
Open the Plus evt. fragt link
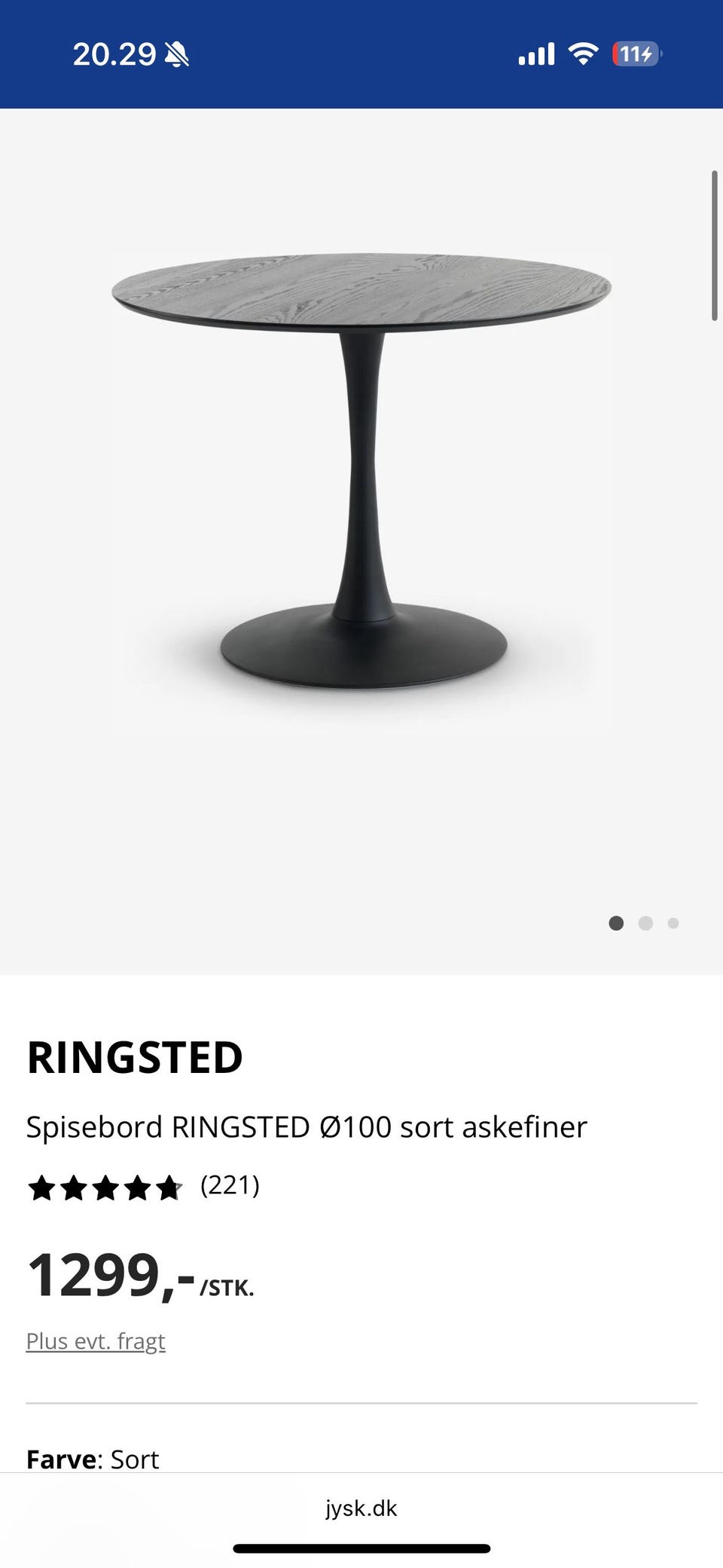click(96, 1341)
